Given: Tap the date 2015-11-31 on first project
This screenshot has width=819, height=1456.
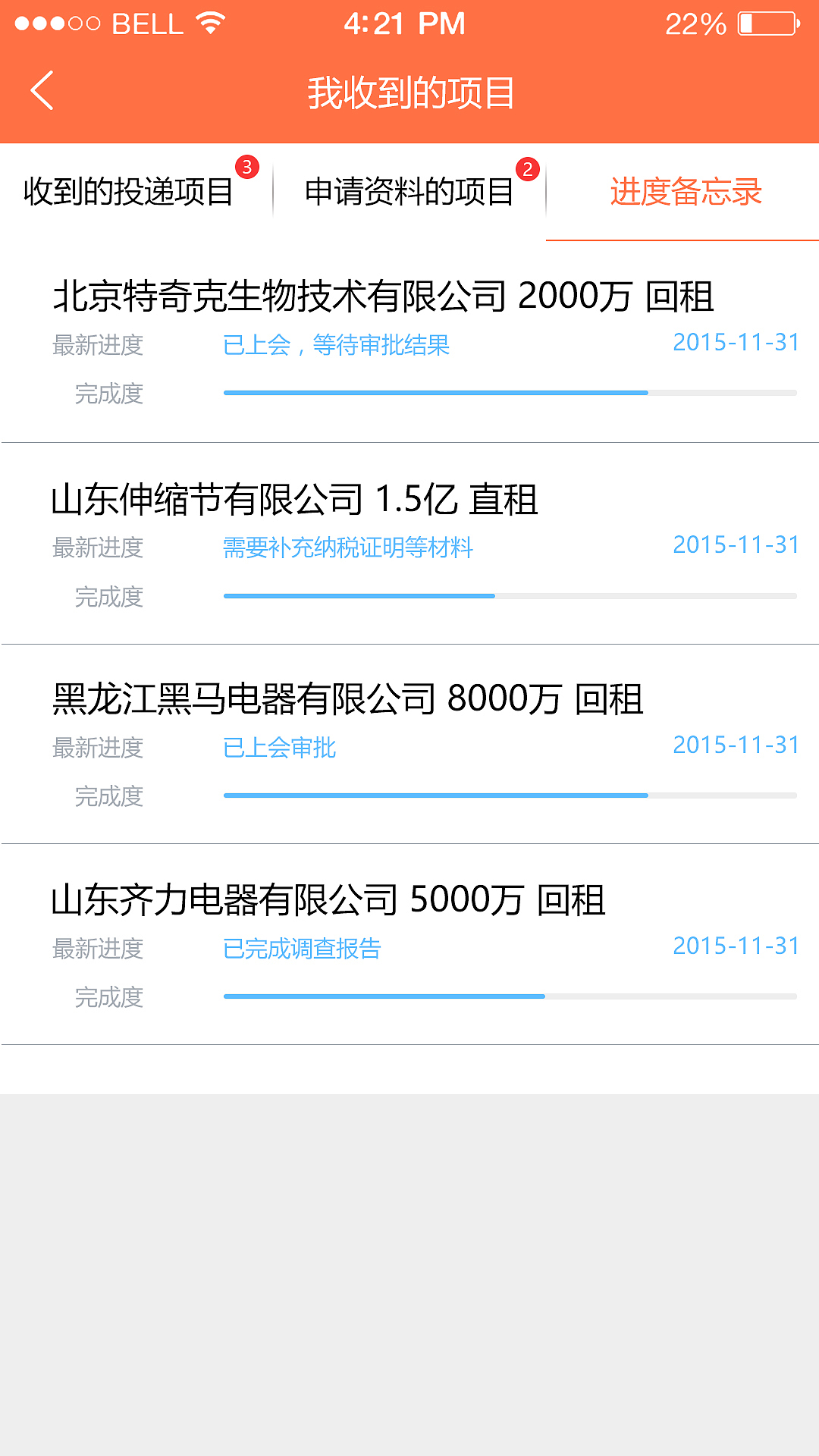Looking at the screenshot, I should click(735, 342).
